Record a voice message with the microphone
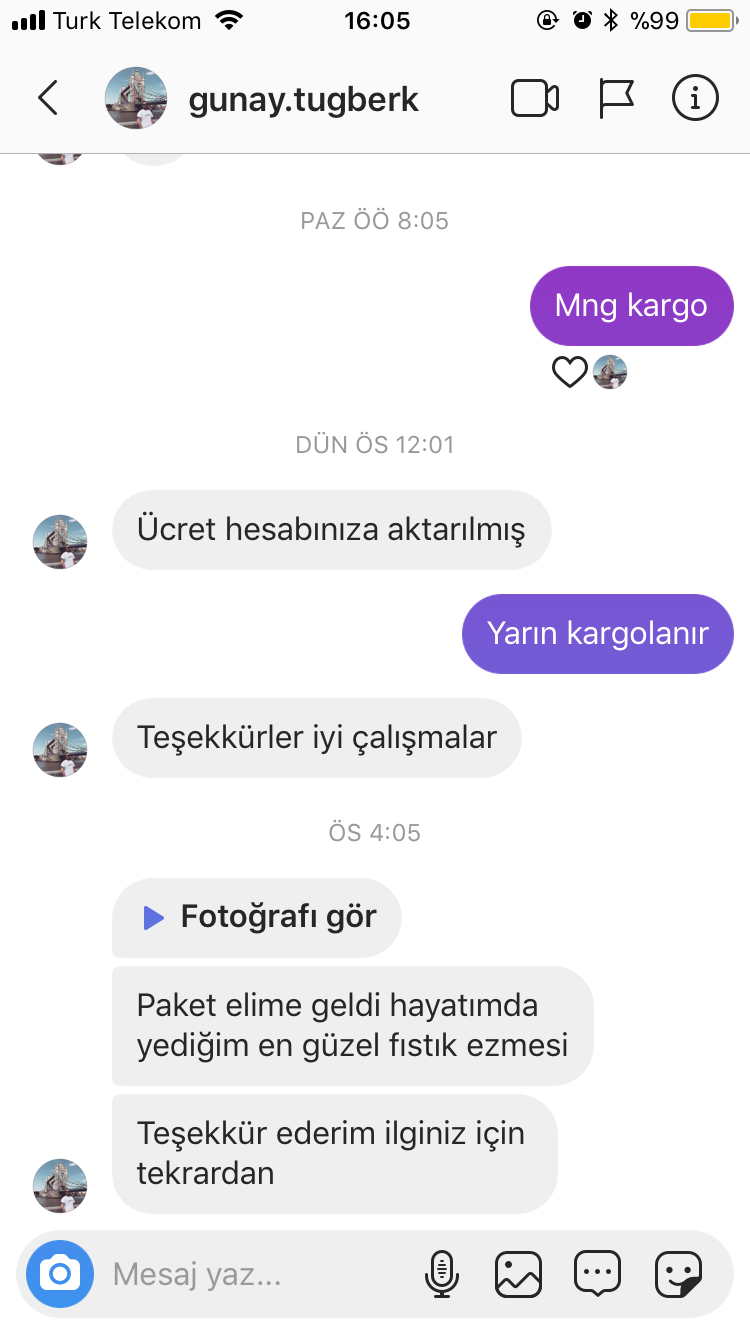This screenshot has height=1334, width=750. (441, 1274)
